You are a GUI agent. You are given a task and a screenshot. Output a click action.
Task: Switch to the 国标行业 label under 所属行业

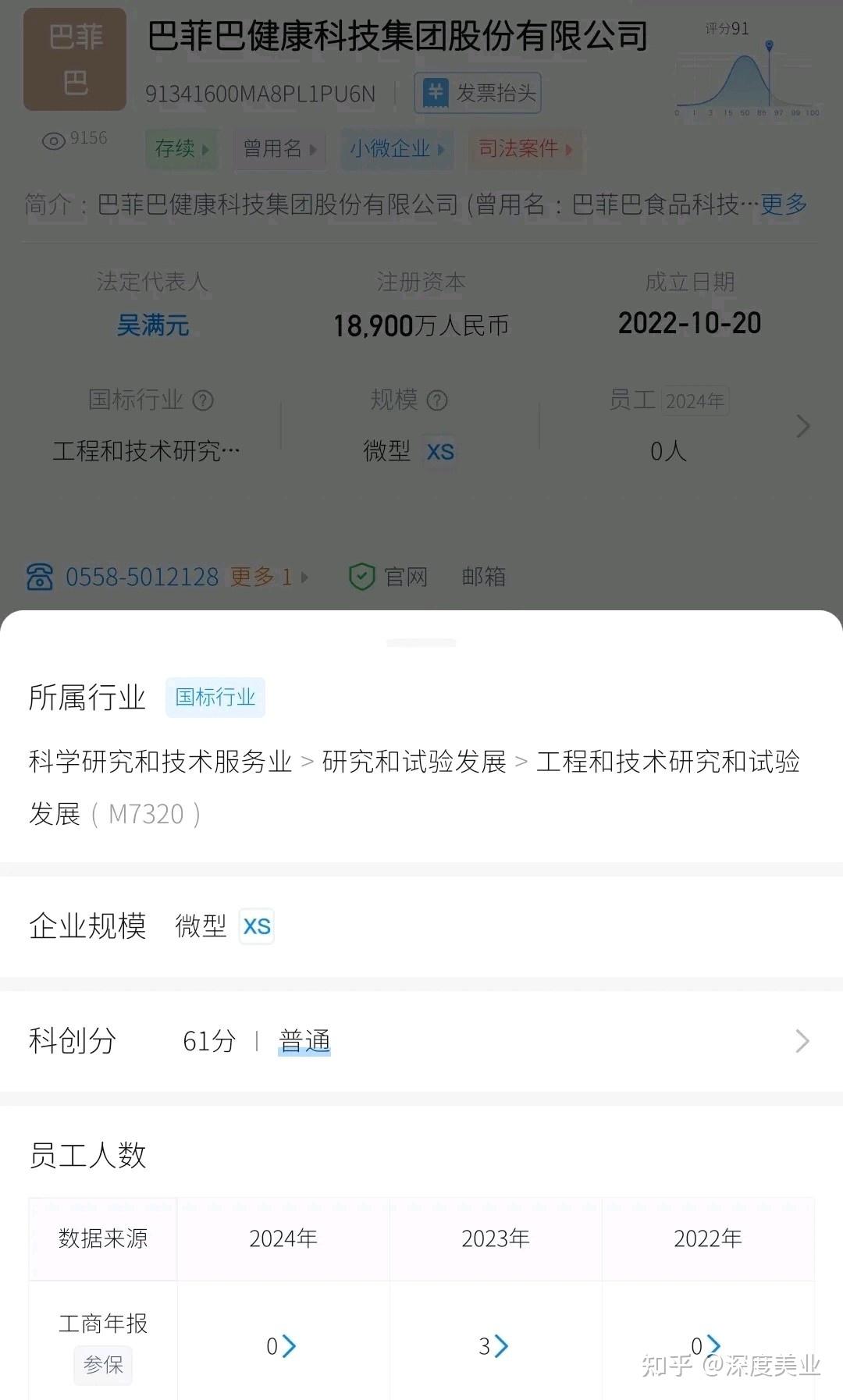coord(215,698)
